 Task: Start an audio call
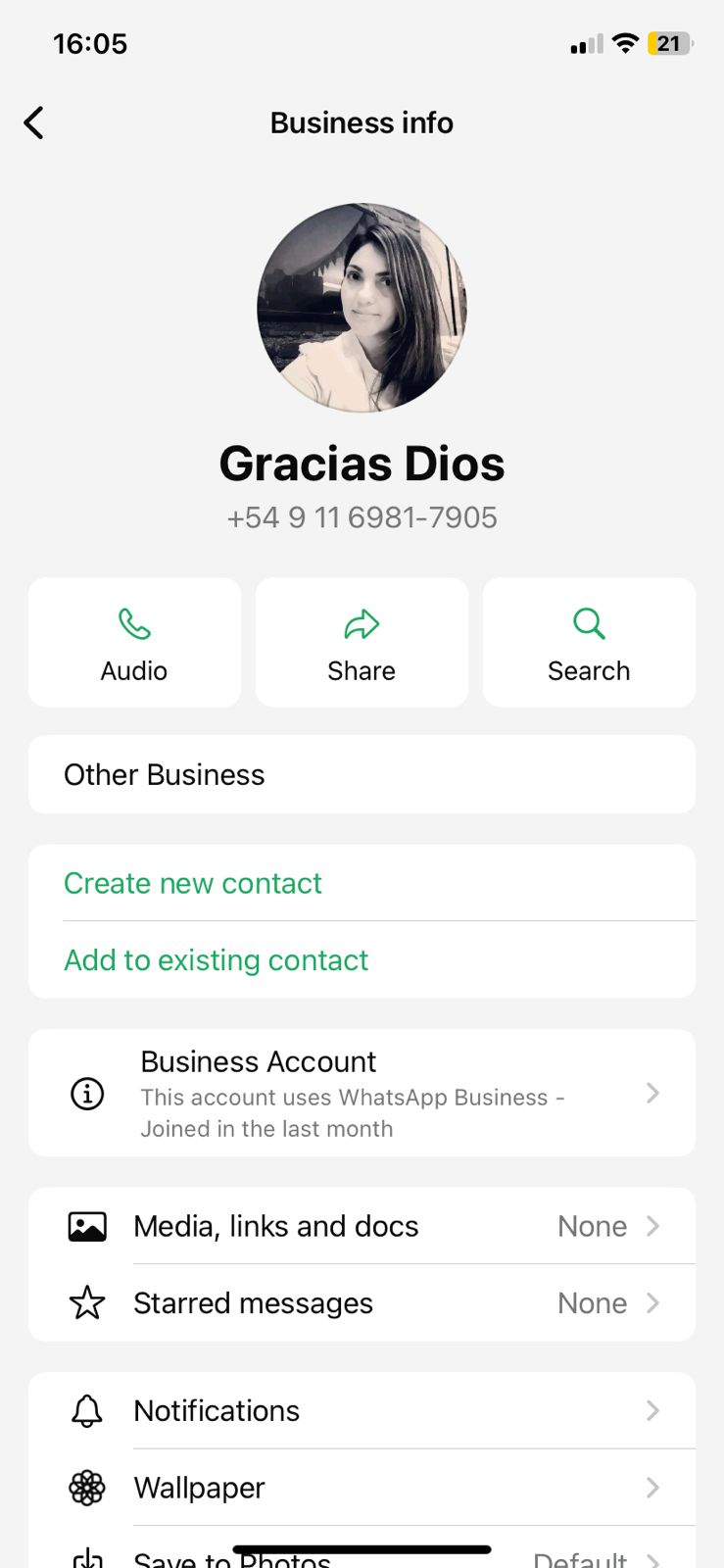coord(134,643)
